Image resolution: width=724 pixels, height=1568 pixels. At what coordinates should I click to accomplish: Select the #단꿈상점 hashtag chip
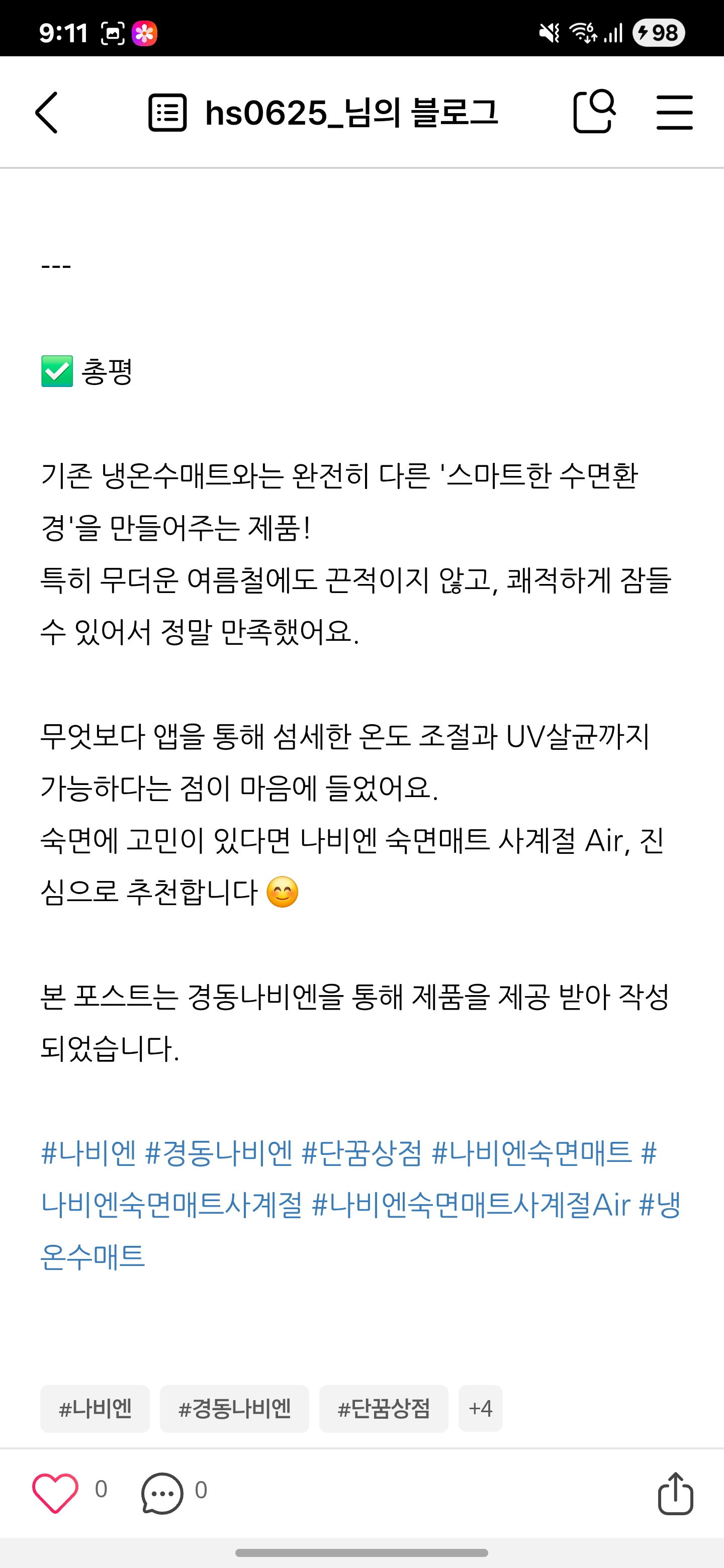point(384,1408)
